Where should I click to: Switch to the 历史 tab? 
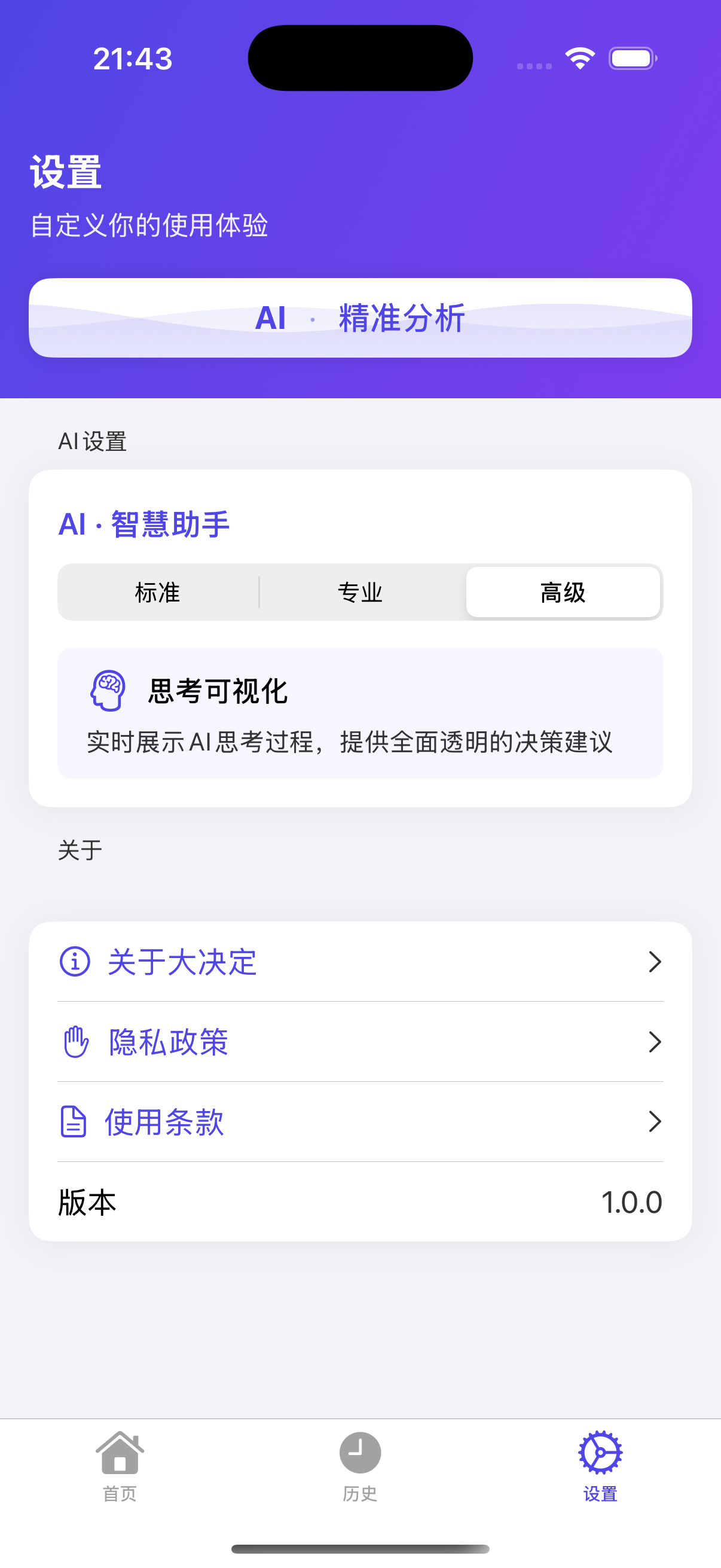click(360, 1466)
